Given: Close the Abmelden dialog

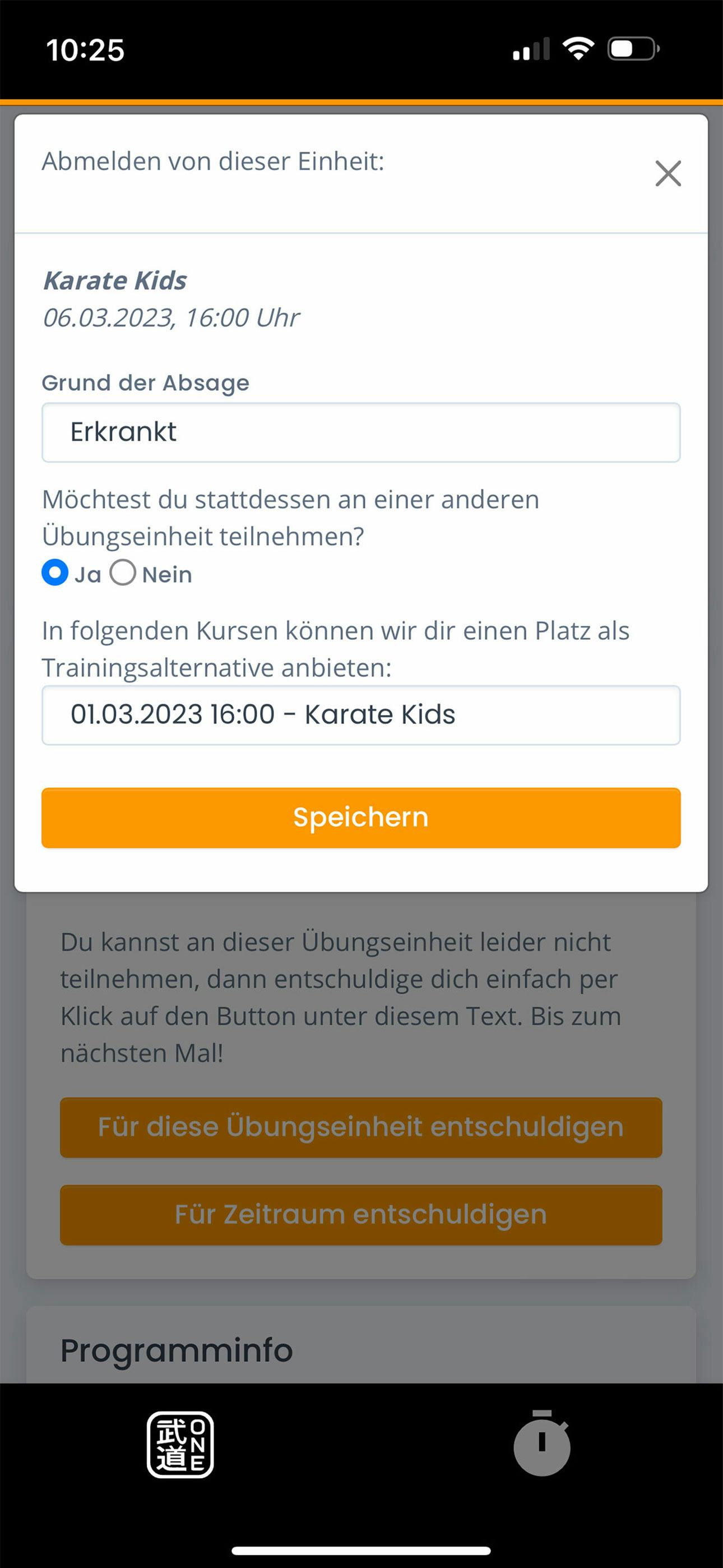Looking at the screenshot, I should [x=668, y=173].
